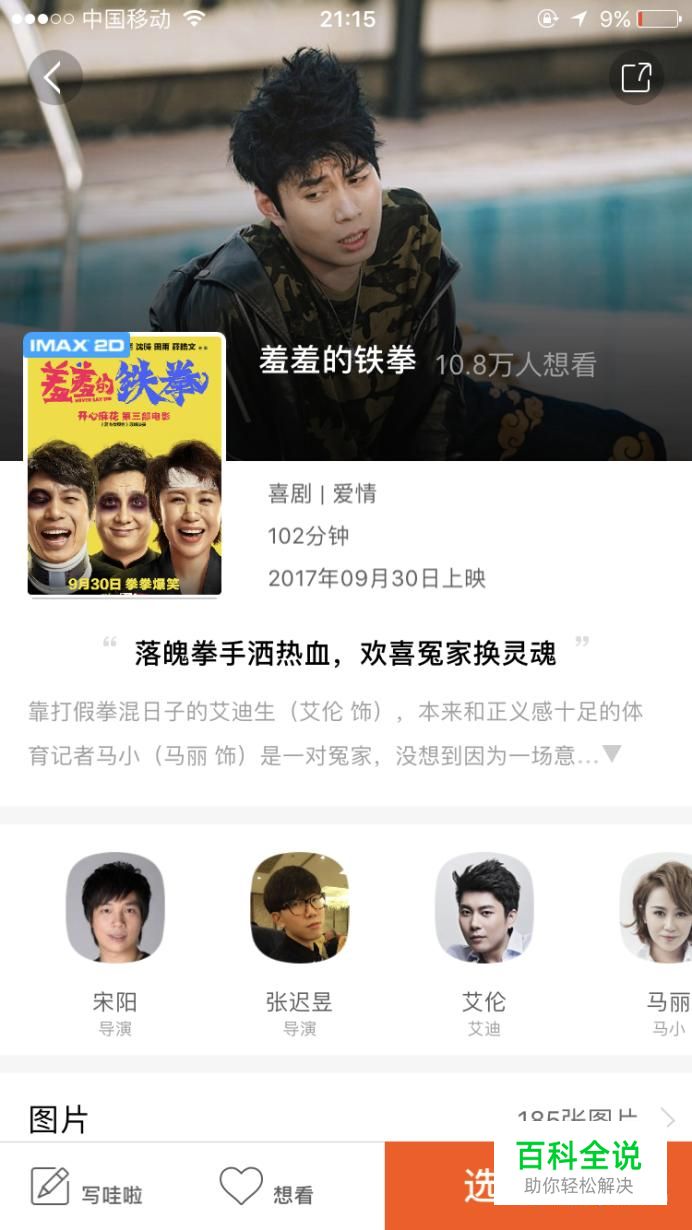Viewport: 692px width, 1230px height.
Task: Mark the movie as 想看
Action: pos(267,1187)
